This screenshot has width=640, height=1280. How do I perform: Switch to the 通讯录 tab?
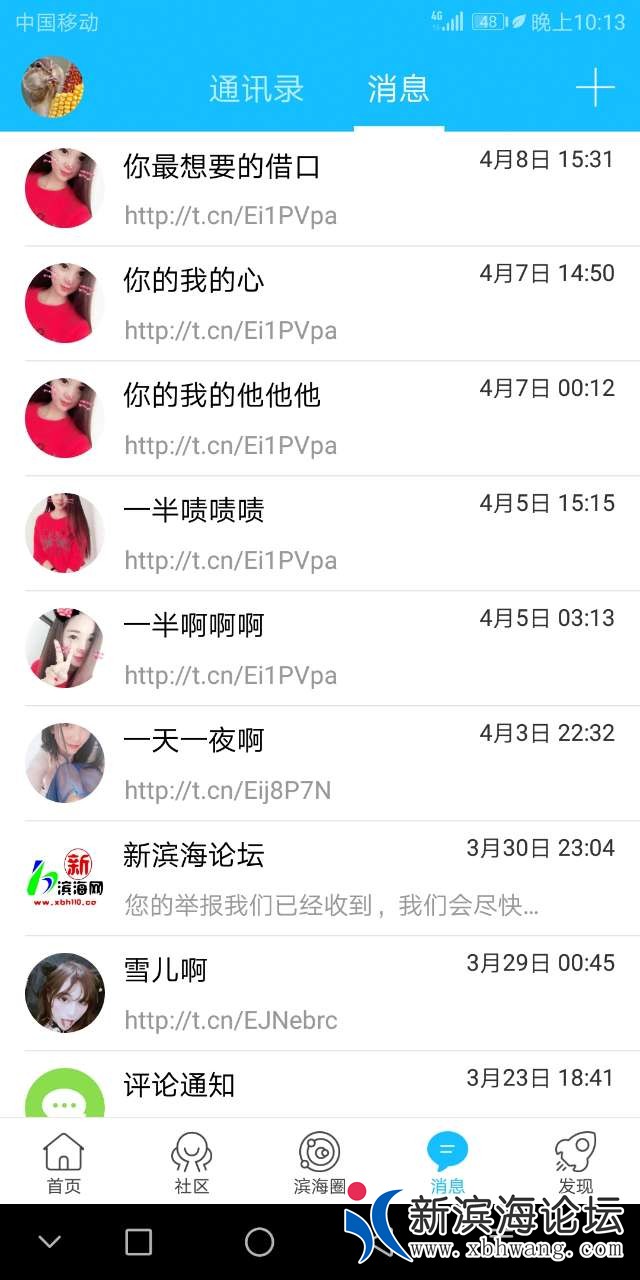click(x=256, y=89)
